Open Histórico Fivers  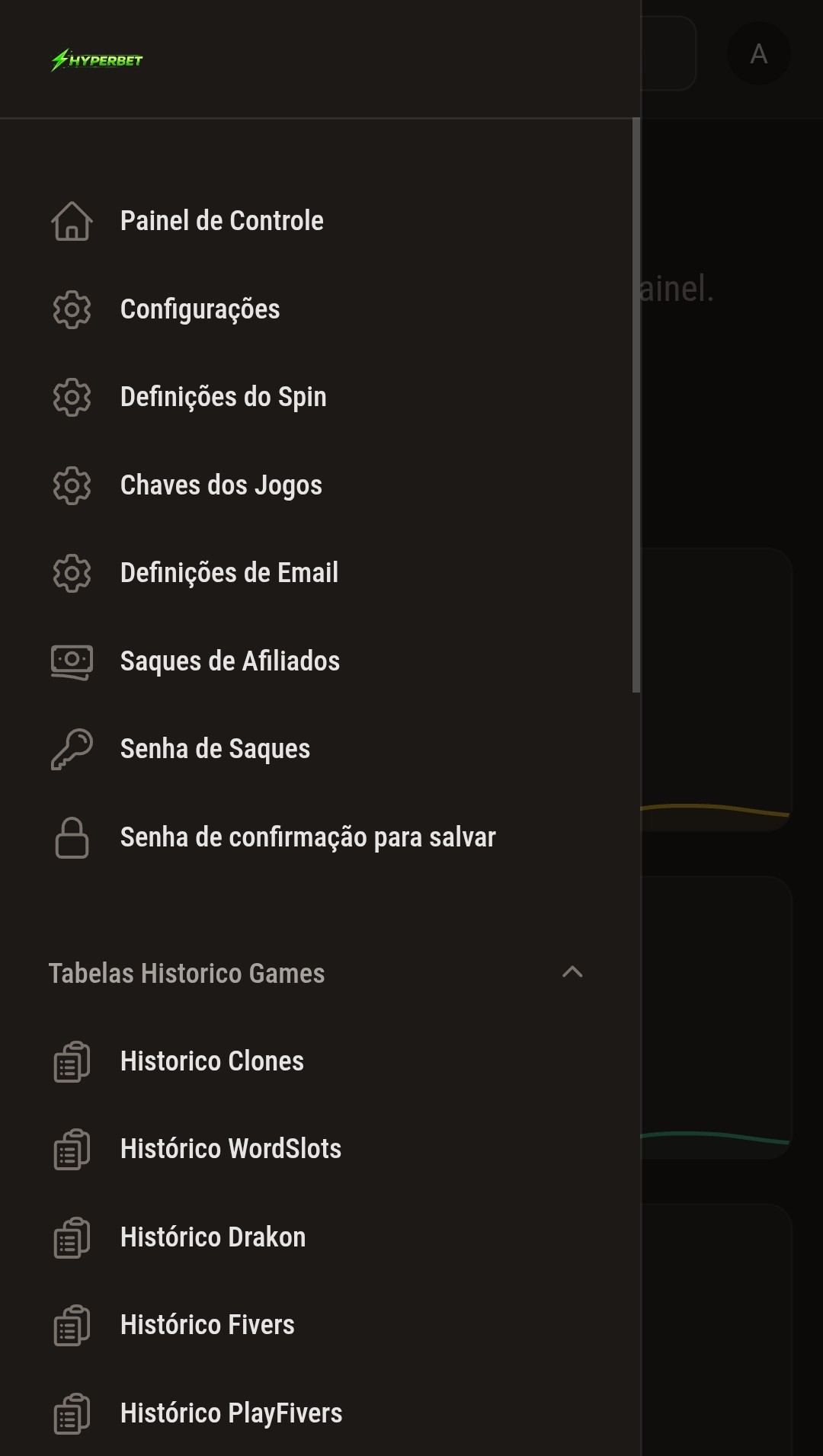coord(207,1326)
